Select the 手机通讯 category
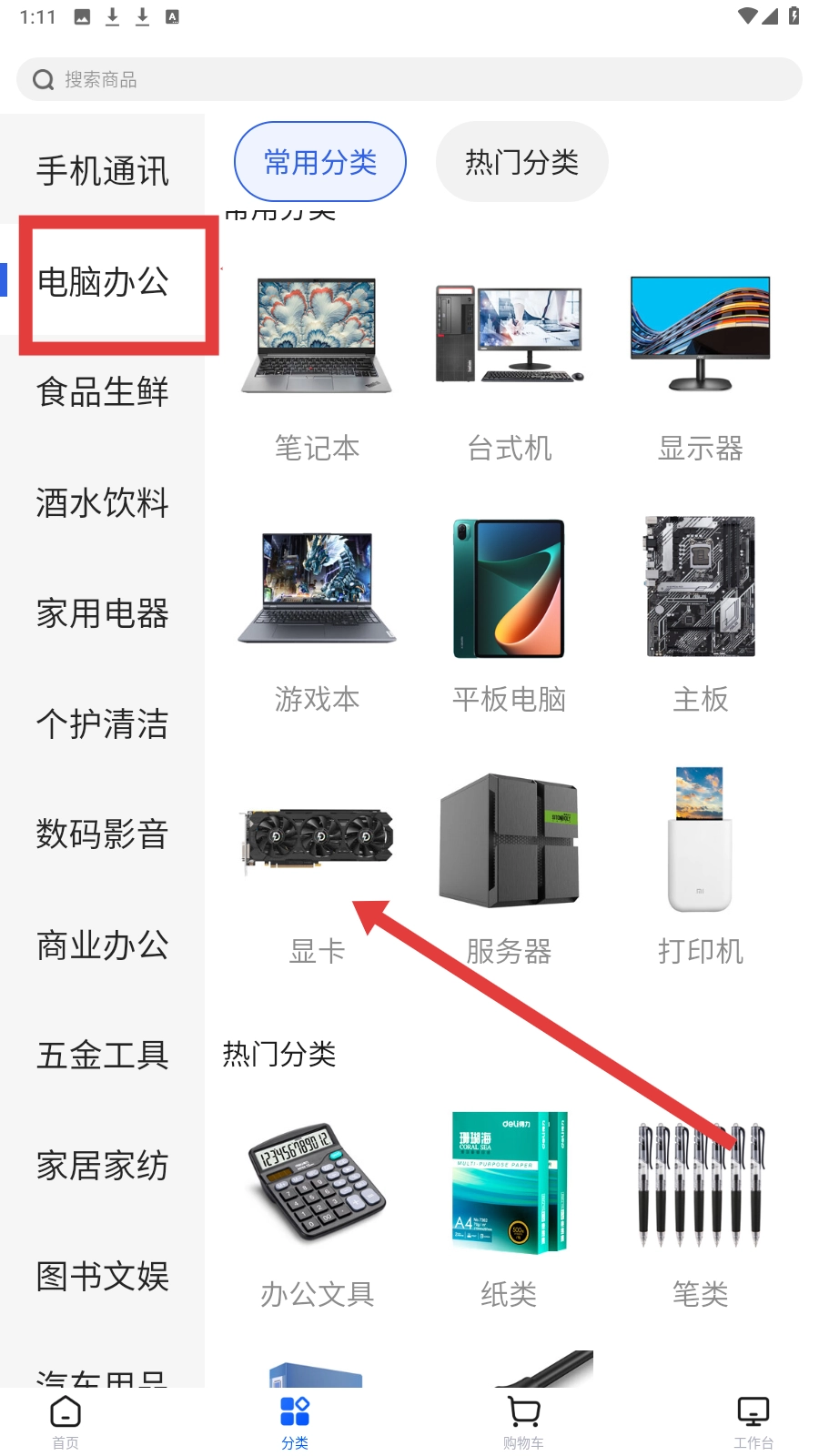 click(x=102, y=171)
